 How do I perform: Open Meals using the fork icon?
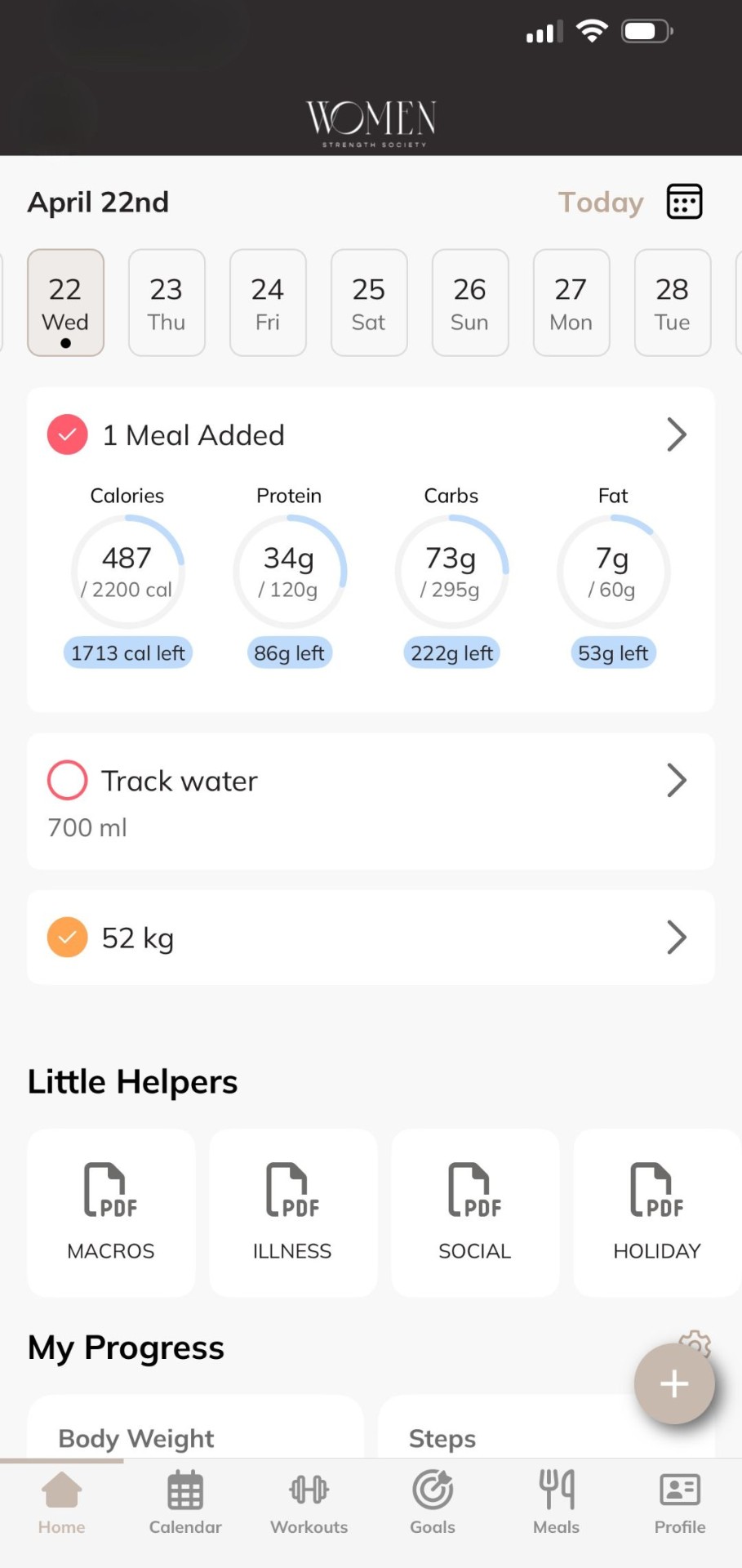point(556,1491)
